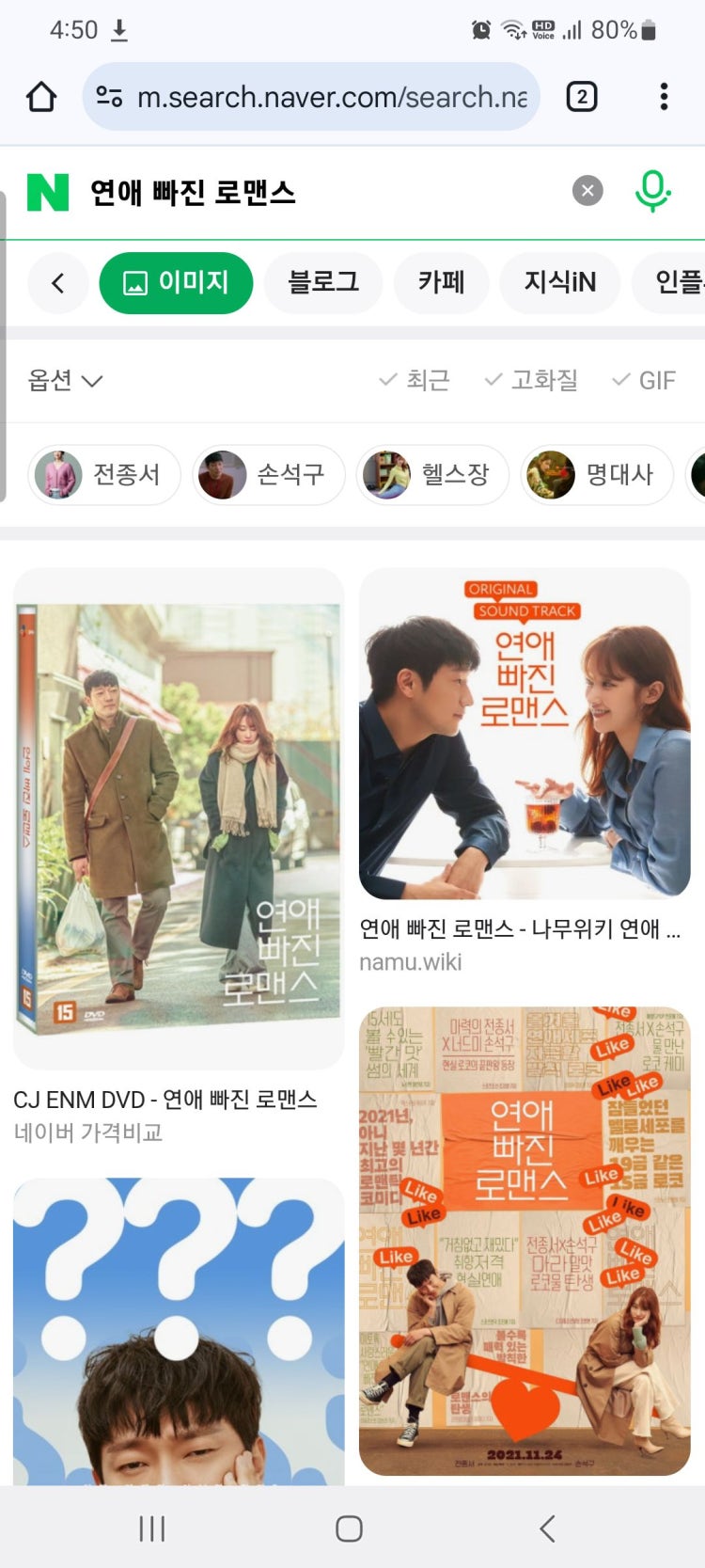705x1568 pixels.
Task: Show previous search tabs with left arrow
Action: [58, 283]
